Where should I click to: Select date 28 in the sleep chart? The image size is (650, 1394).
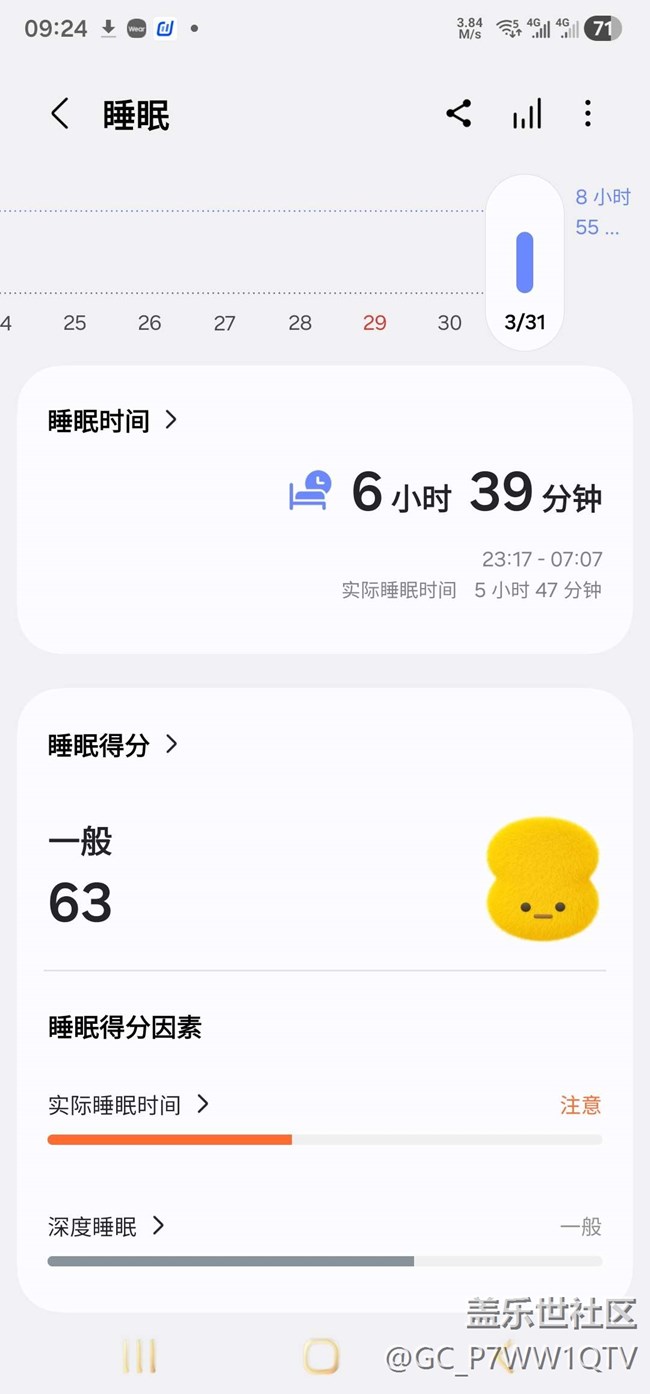click(300, 323)
